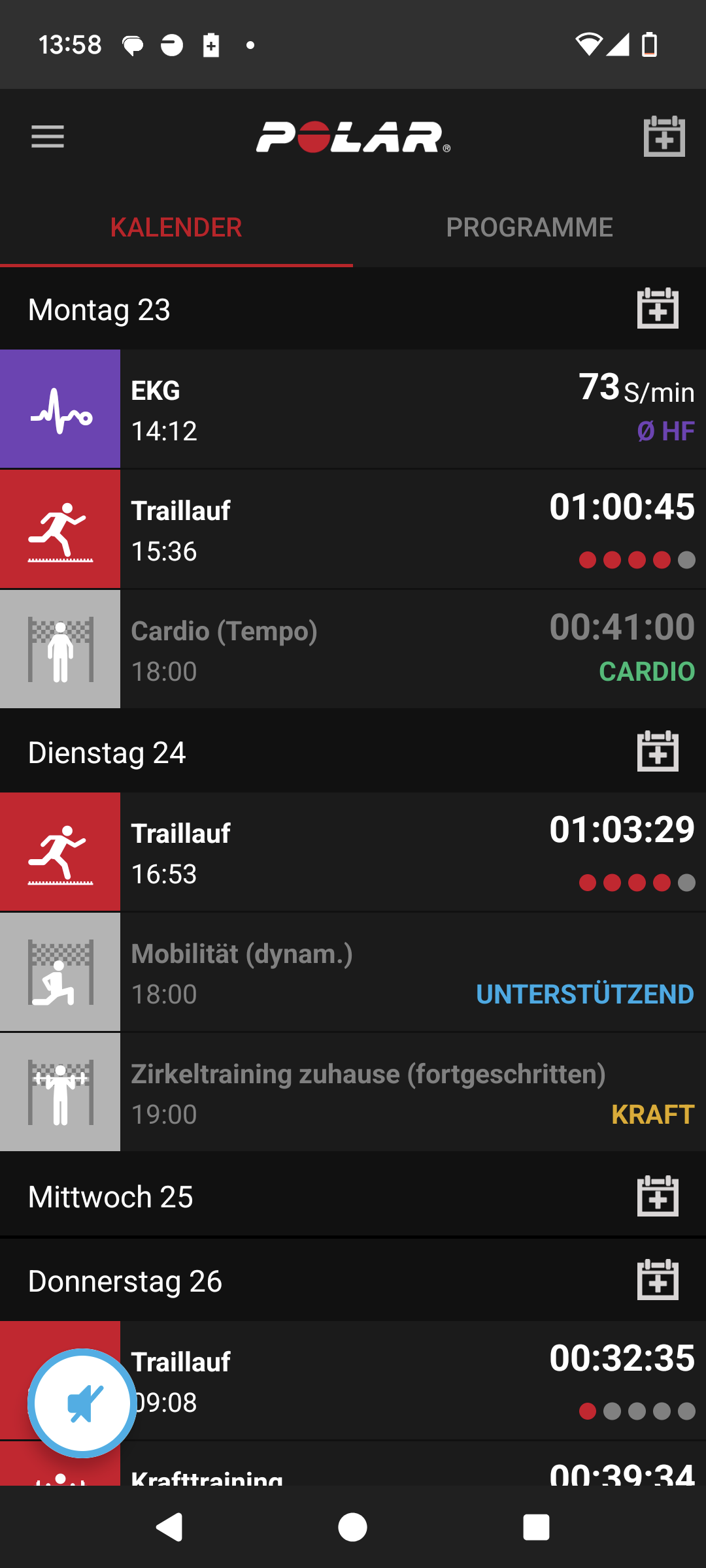Screen dimensions: 706x1568
Task: Add an entry to Dienstag 24
Action: click(658, 751)
